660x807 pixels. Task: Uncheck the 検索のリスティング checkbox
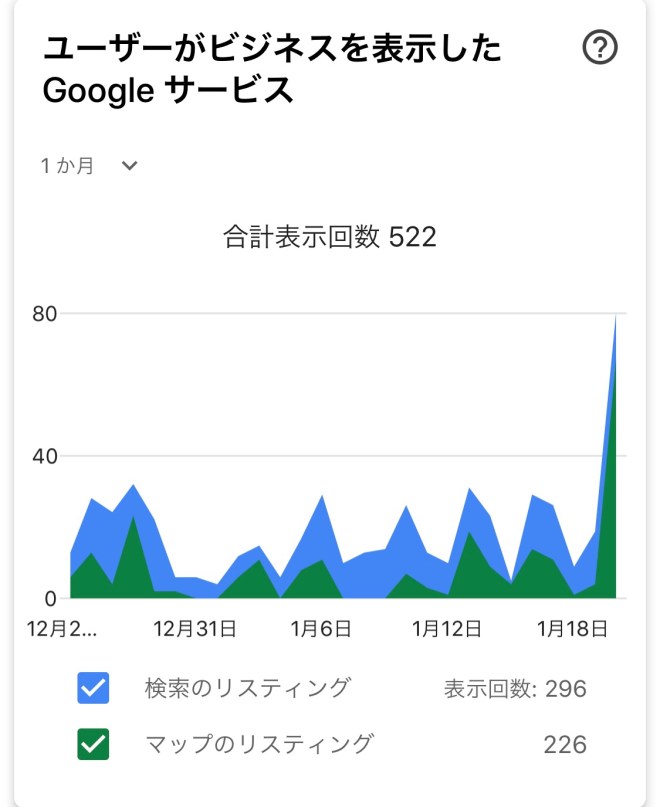click(x=93, y=688)
